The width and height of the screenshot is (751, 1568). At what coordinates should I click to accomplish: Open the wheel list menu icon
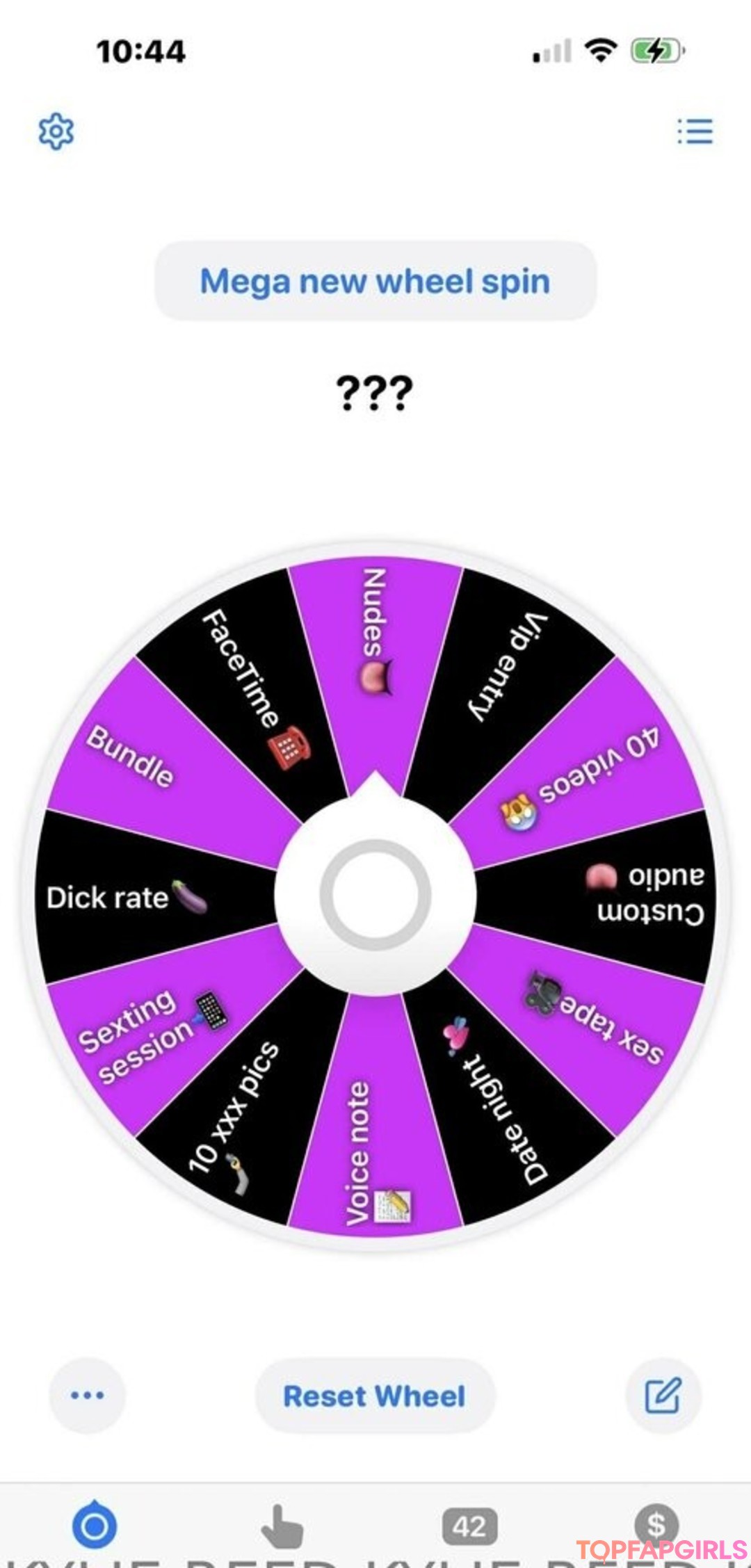[x=695, y=131]
